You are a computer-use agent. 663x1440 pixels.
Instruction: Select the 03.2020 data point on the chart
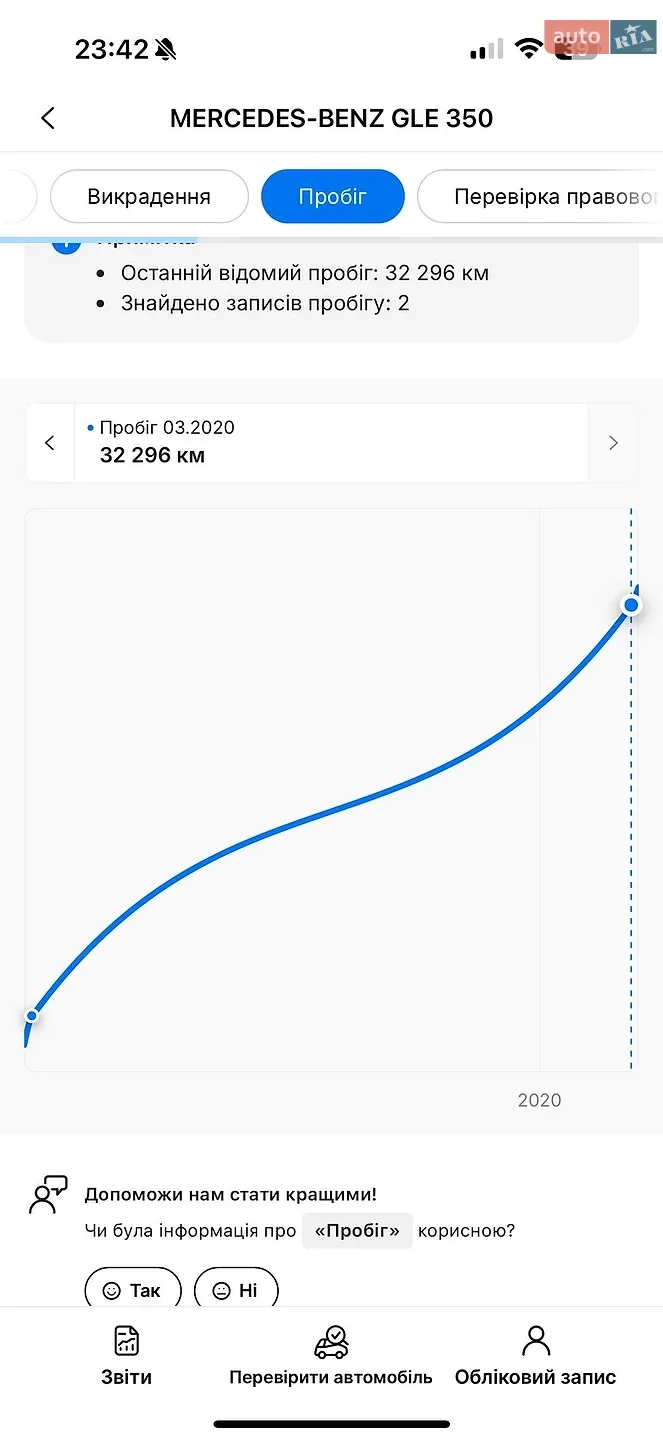pos(630,605)
